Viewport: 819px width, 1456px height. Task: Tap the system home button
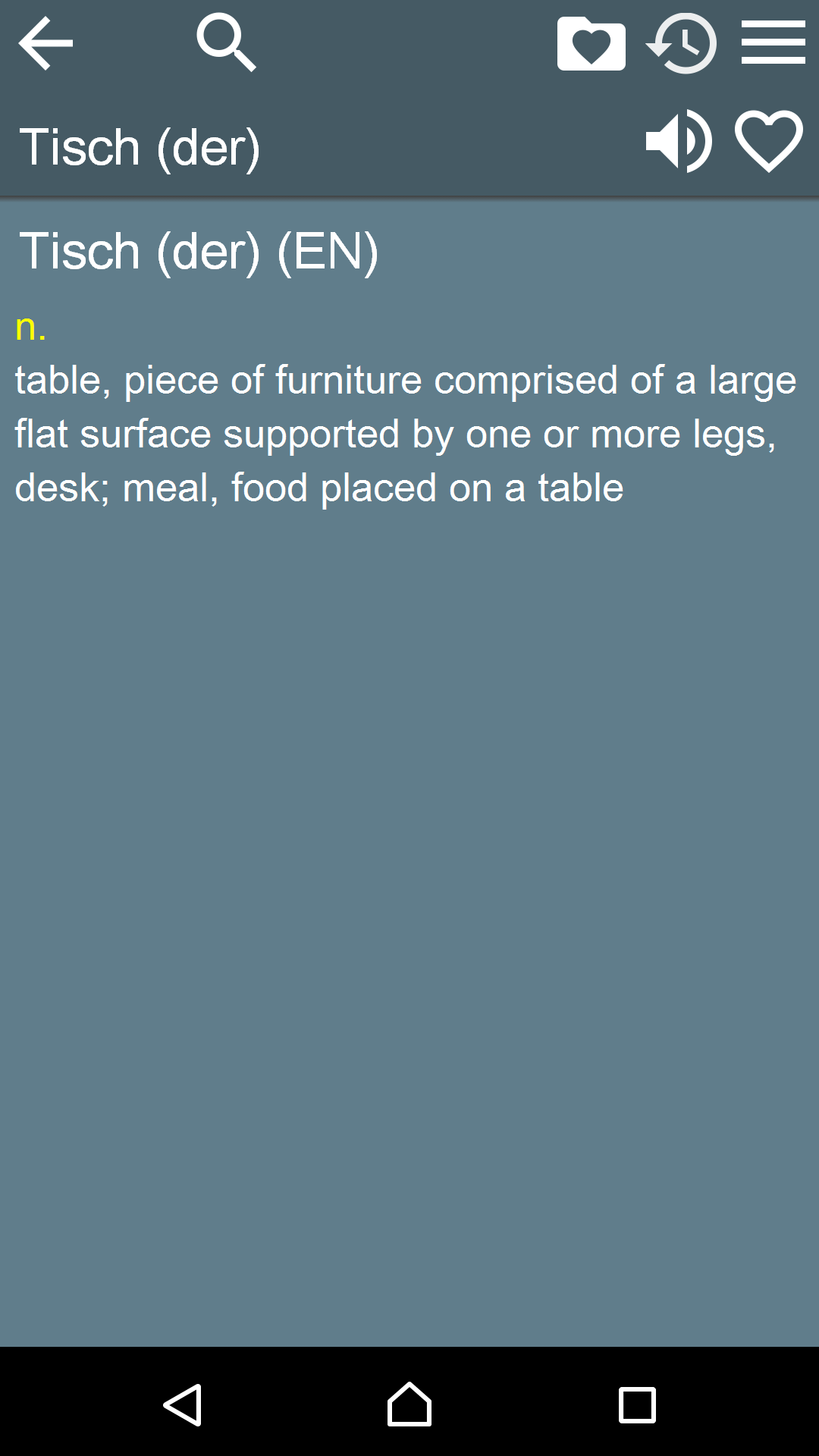[409, 1404]
